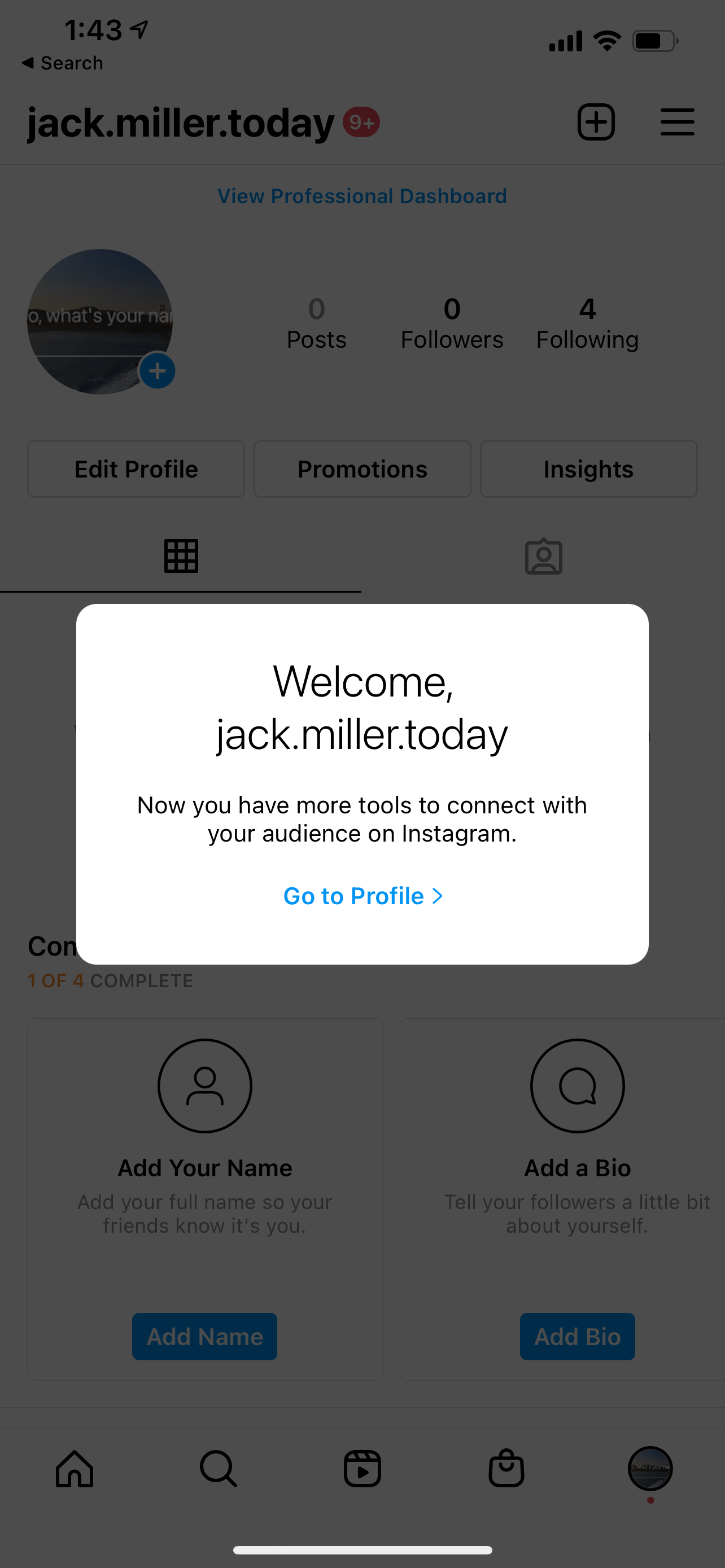Viewport: 725px width, 1568px height.
Task: Open the Shop tab
Action: point(506,1469)
